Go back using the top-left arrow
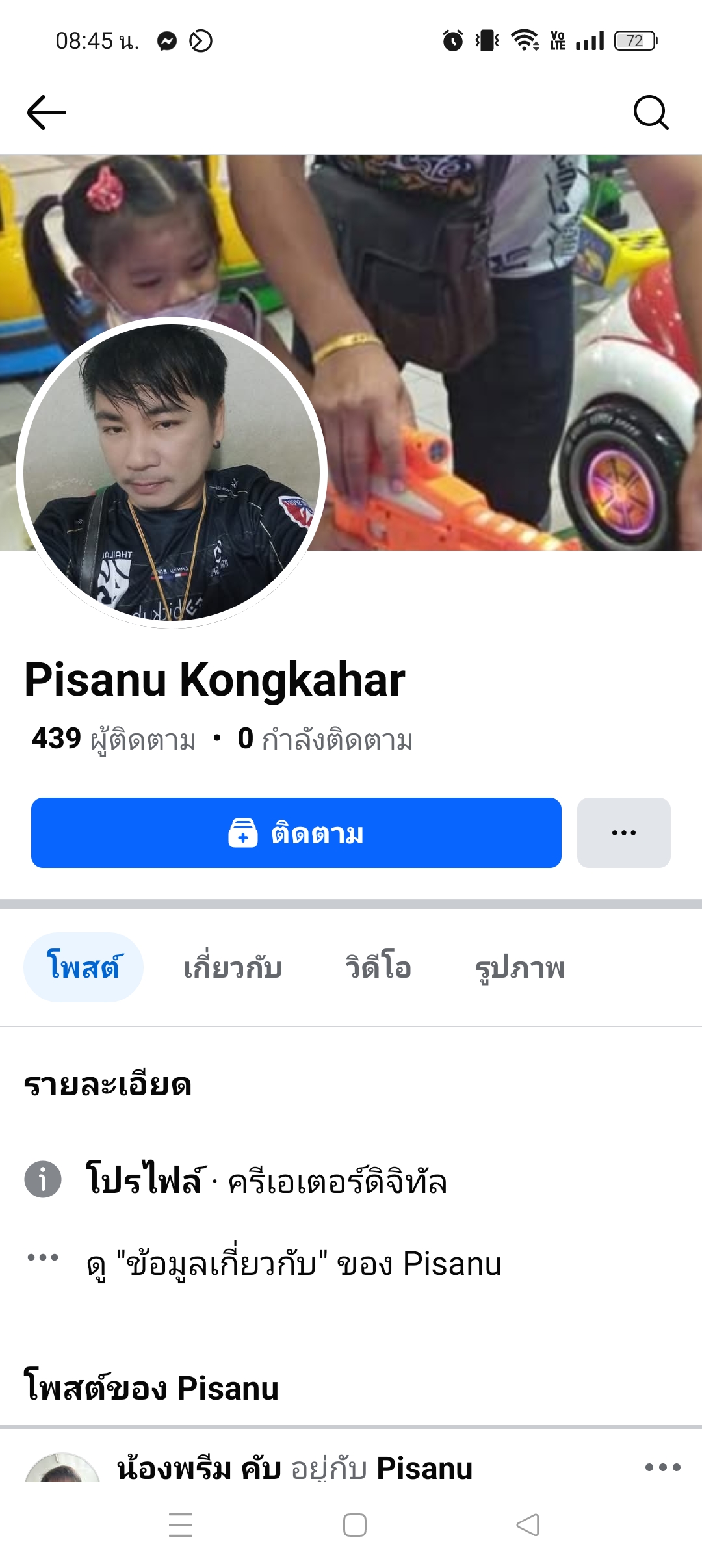702x1568 pixels. pyautogui.click(x=46, y=112)
